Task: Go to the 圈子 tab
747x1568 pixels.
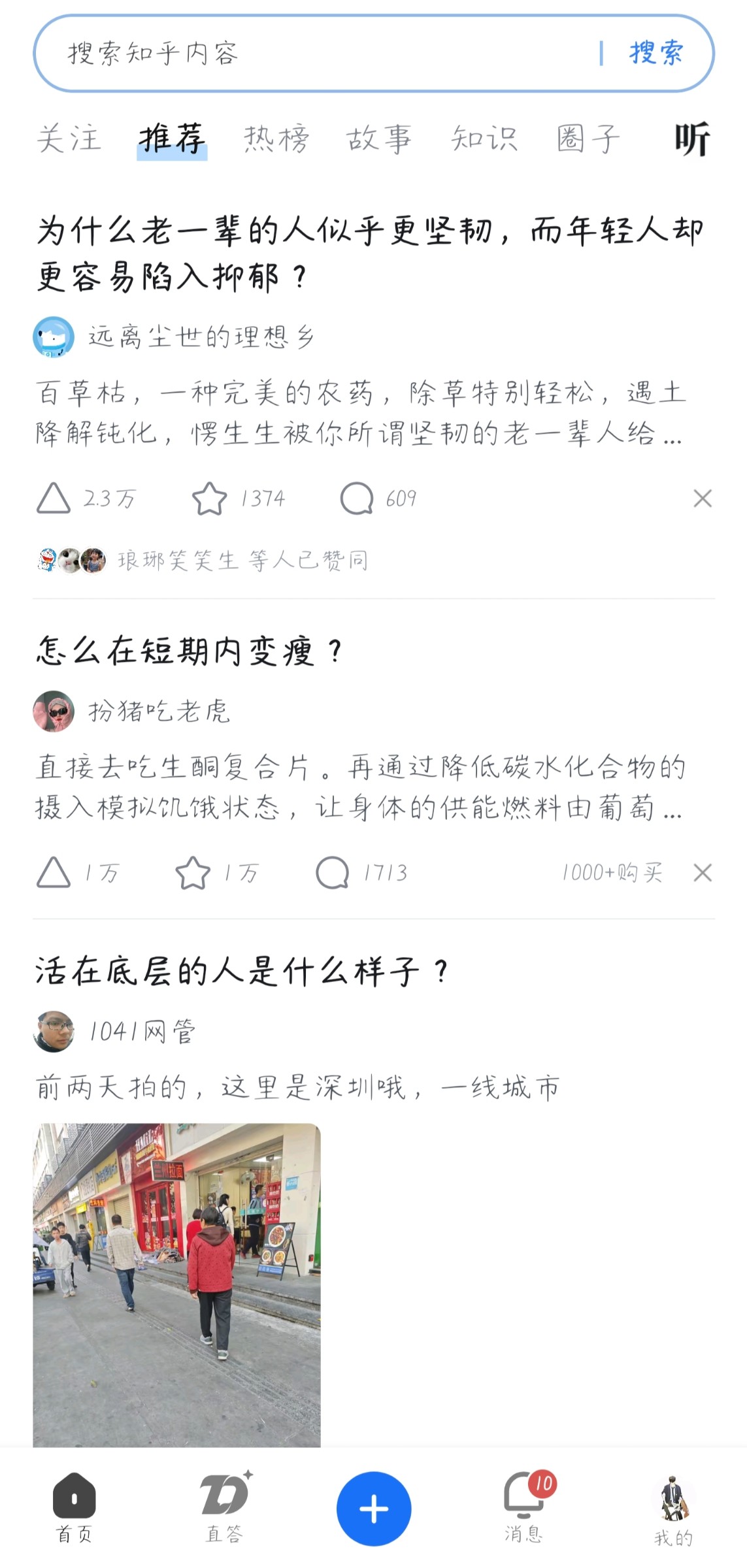Action: [x=588, y=139]
